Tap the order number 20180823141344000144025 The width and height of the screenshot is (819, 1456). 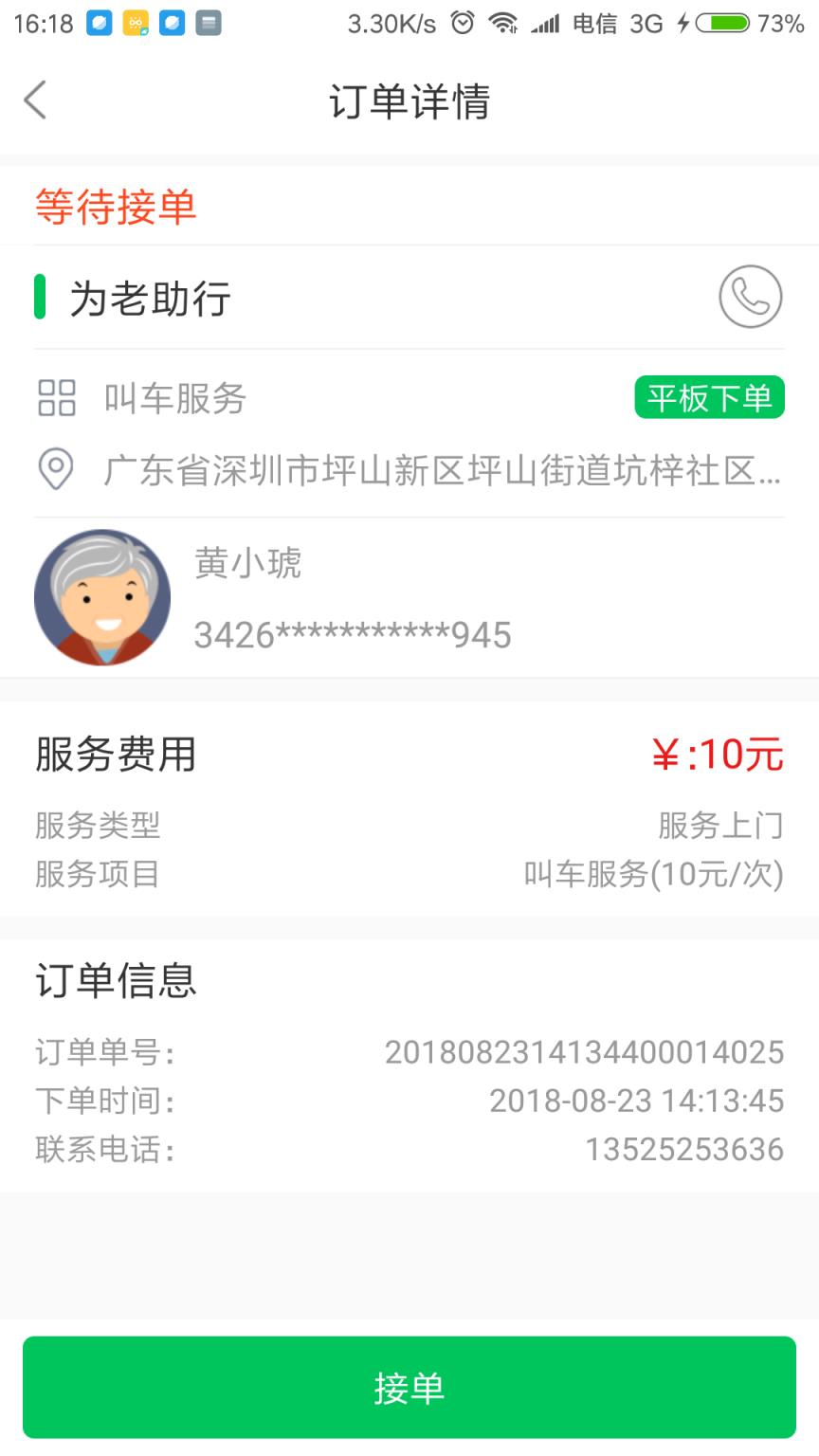[583, 1052]
